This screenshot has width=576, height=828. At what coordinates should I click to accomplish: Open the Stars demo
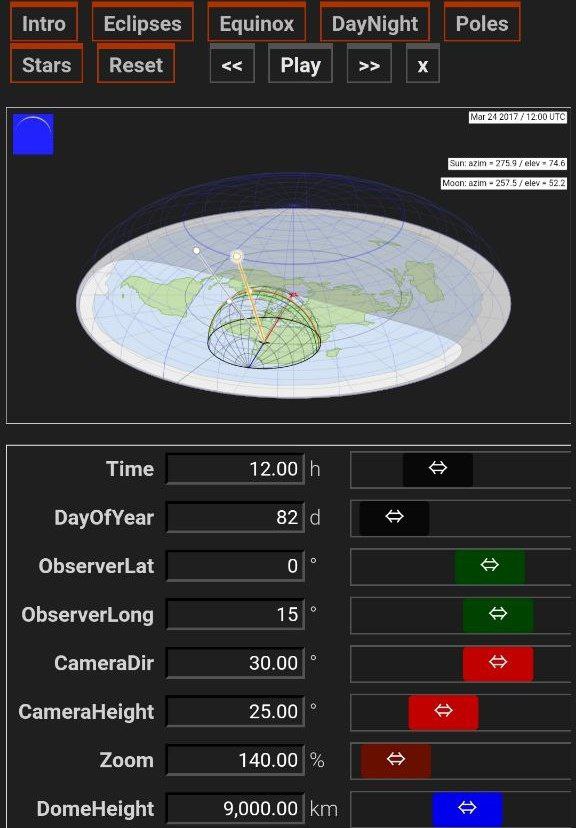pos(46,64)
